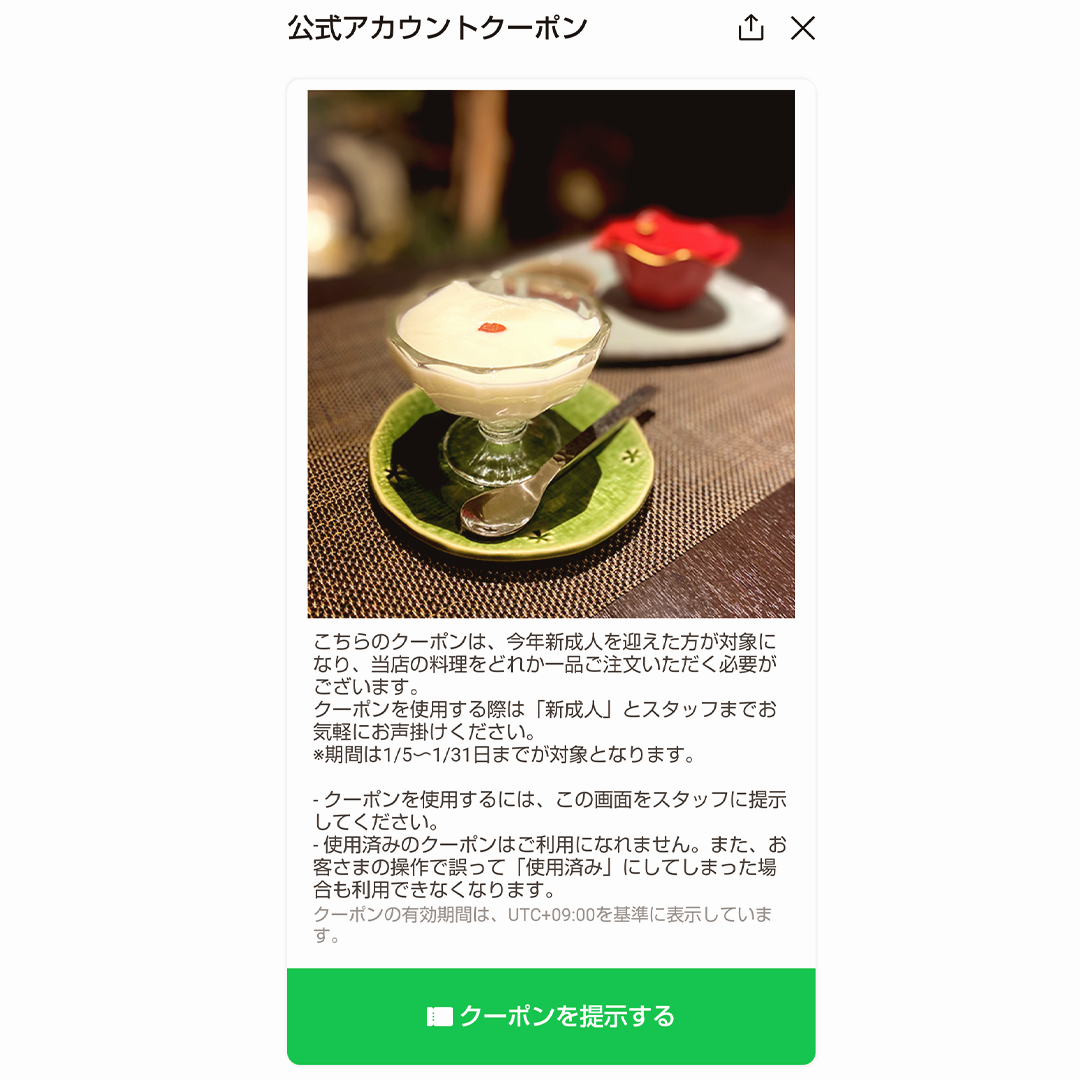Close the coupon screen
The width and height of the screenshot is (1080, 1080).
pos(802,28)
